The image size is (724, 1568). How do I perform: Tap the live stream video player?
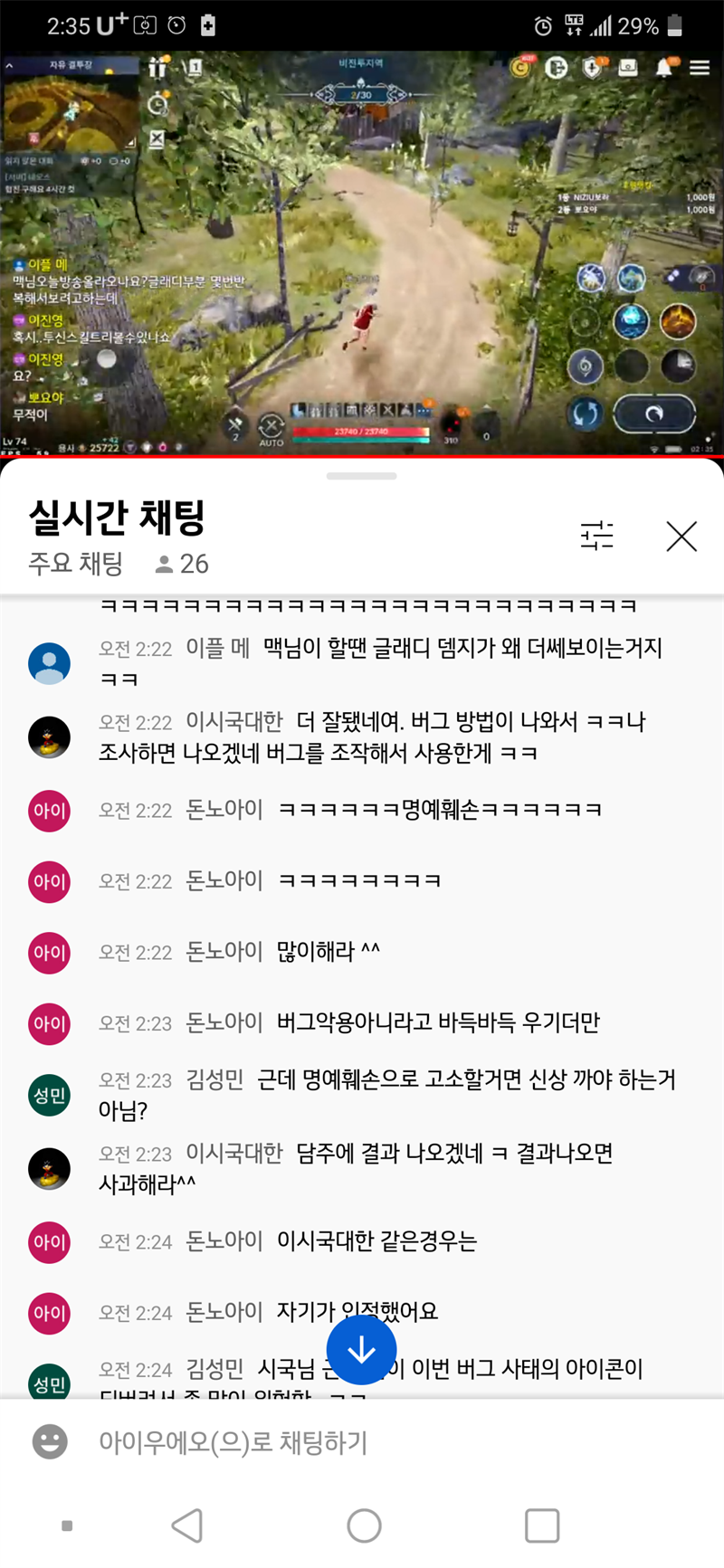click(x=362, y=253)
